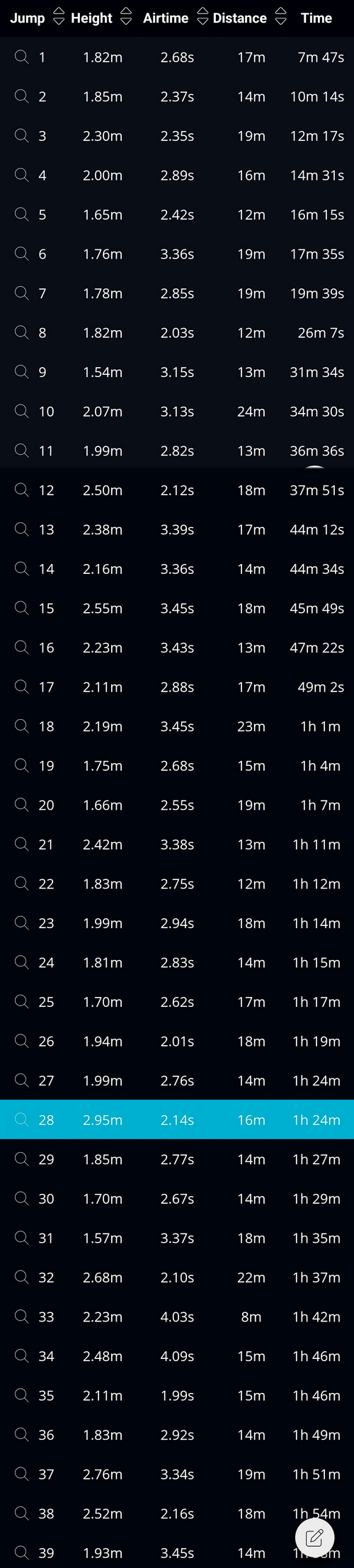Sort jumps by Distance column
Screen dimensions: 354x1568
click(x=249, y=18)
